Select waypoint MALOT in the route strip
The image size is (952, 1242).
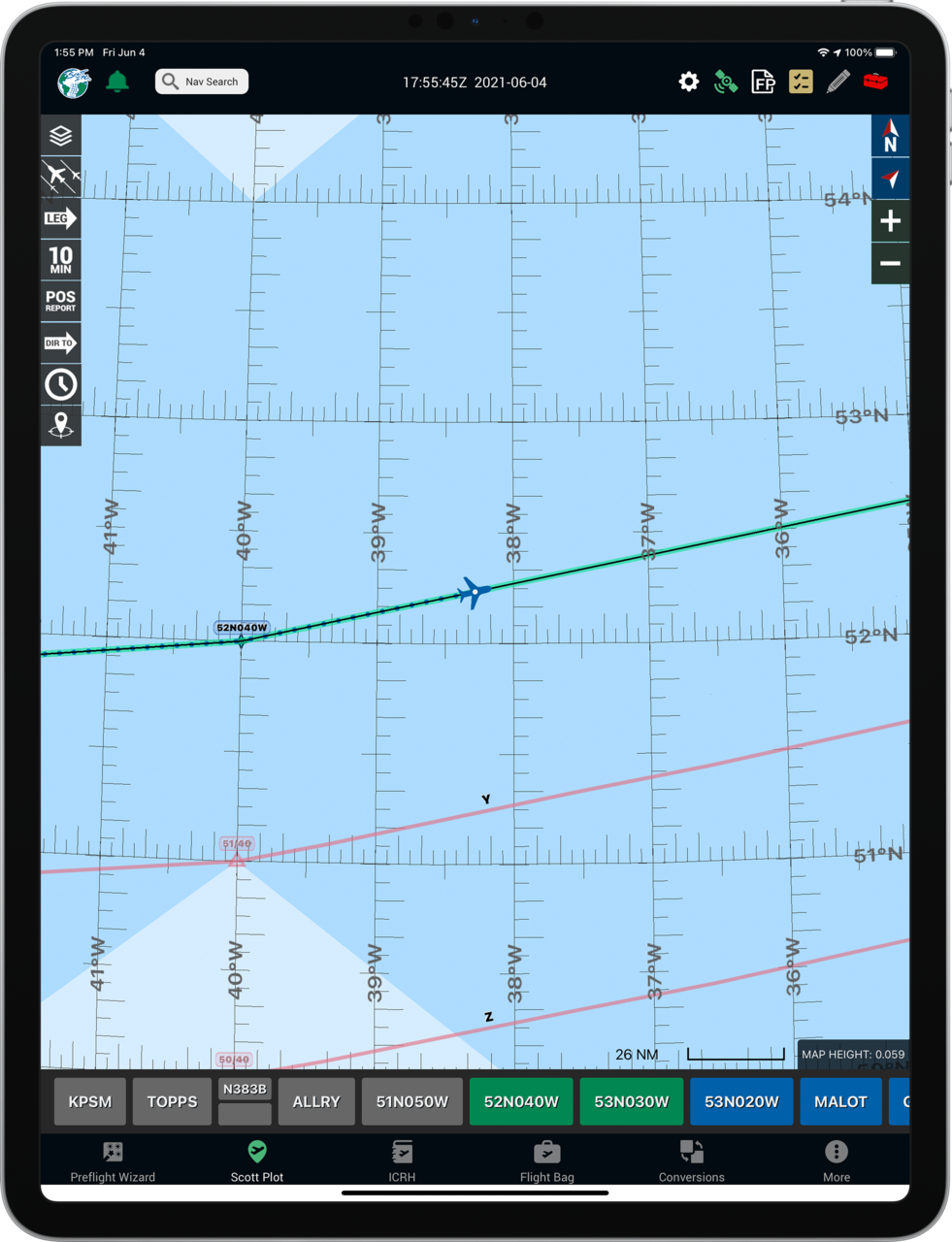tap(840, 1101)
